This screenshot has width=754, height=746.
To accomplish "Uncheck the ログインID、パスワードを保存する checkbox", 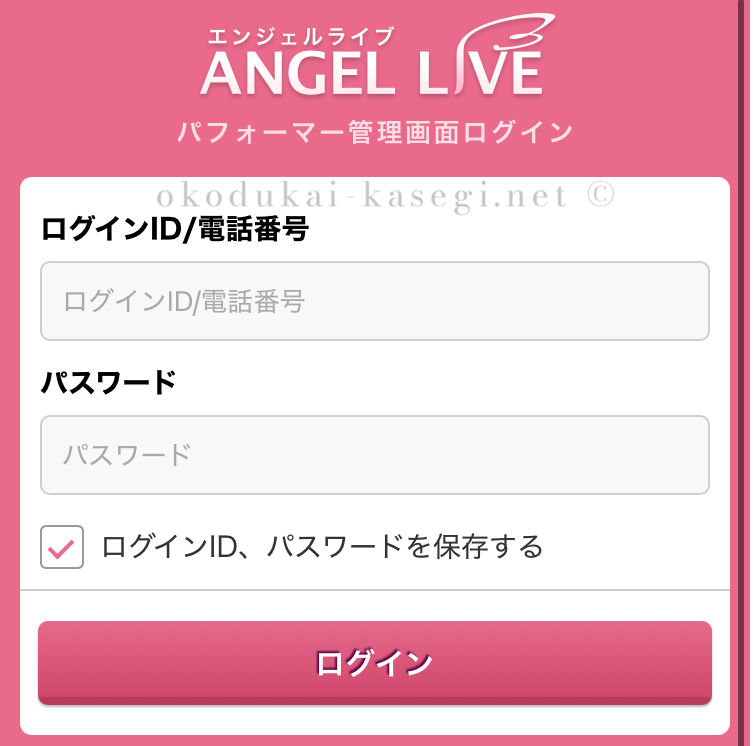I will pos(62,547).
